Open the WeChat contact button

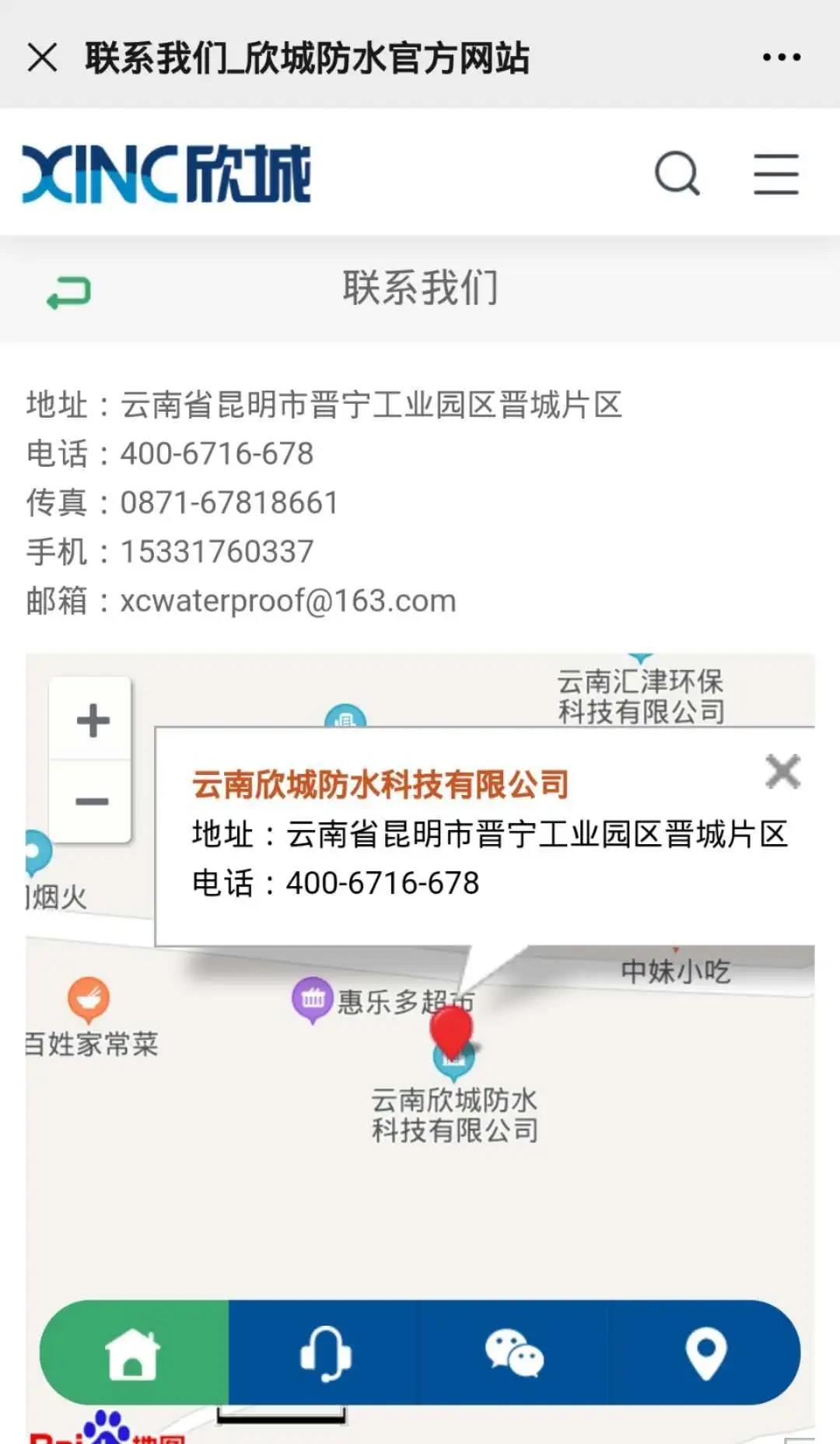(513, 1353)
